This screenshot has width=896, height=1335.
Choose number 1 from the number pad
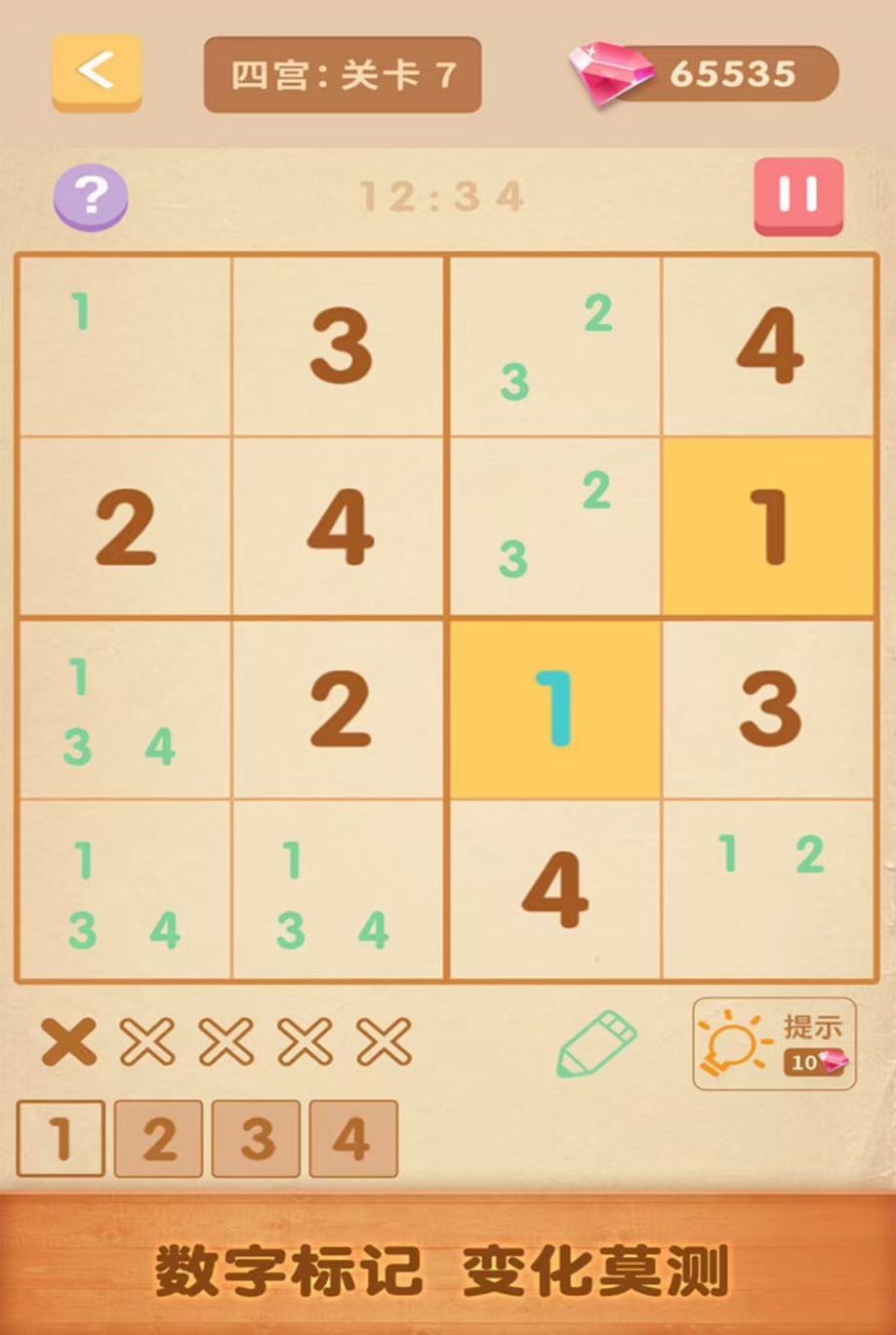point(61,1138)
